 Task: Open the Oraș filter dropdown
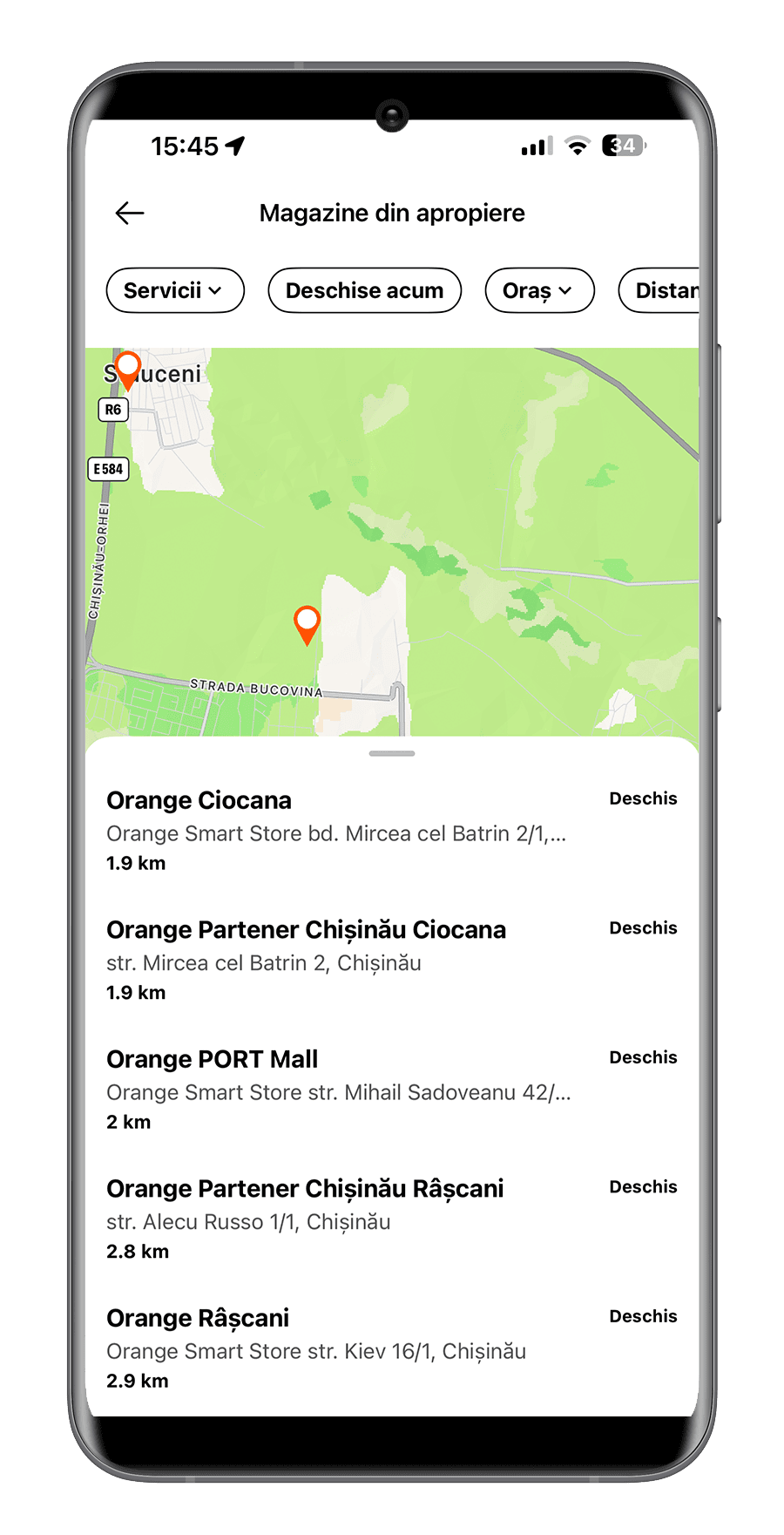click(x=538, y=290)
